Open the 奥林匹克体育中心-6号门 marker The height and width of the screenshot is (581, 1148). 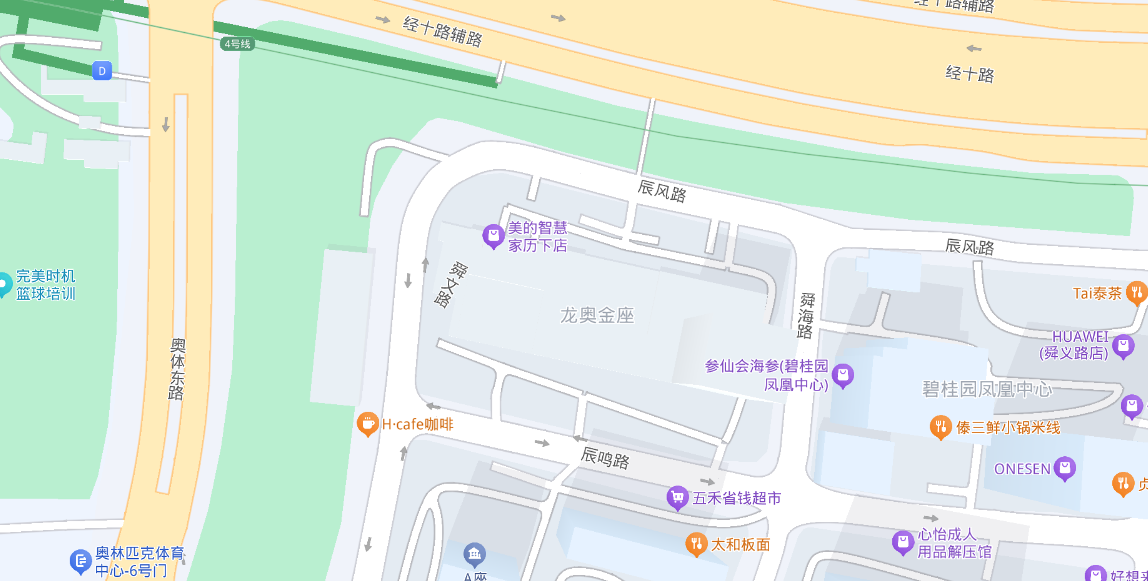81,561
